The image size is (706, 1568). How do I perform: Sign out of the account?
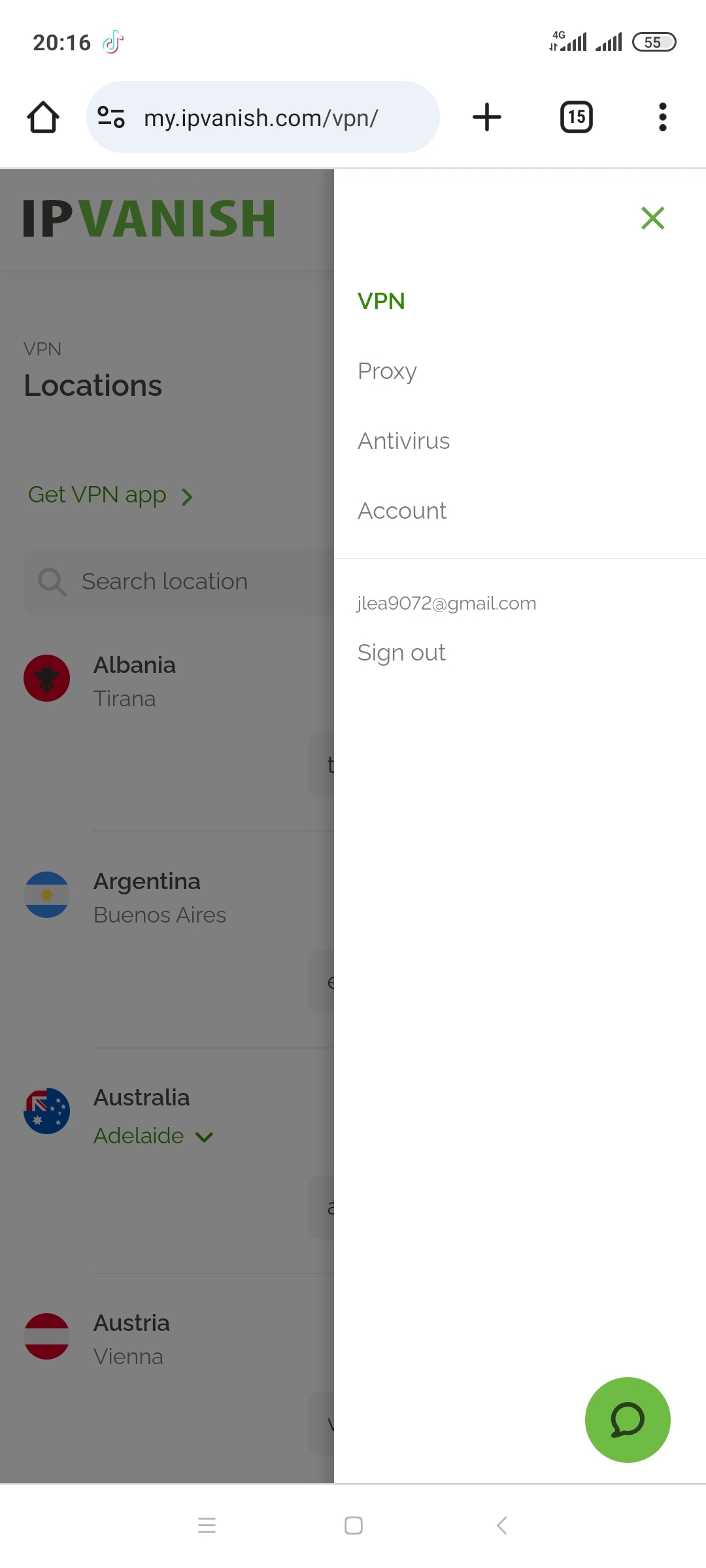(x=401, y=653)
